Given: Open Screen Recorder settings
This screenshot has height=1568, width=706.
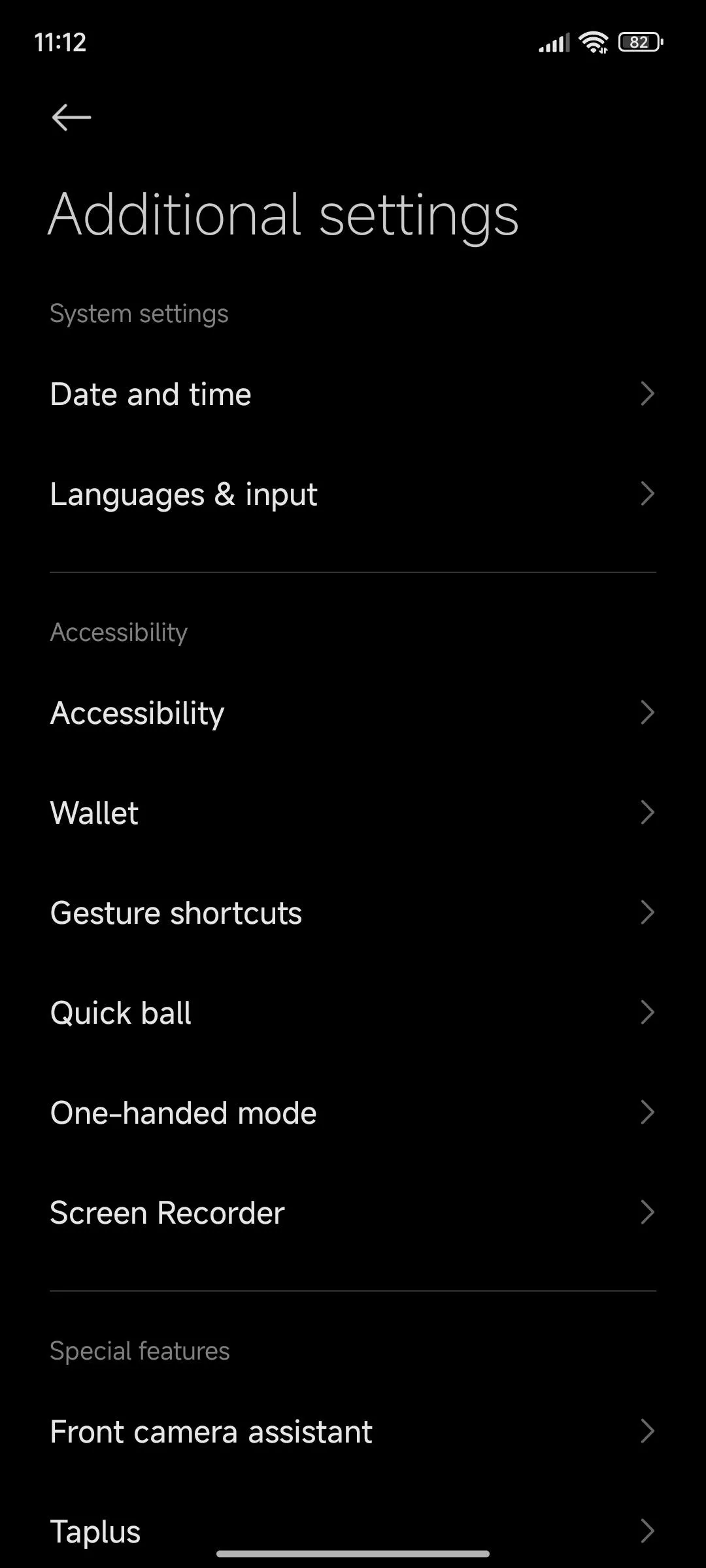Looking at the screenshot, I should click(x=353, y=1212).
